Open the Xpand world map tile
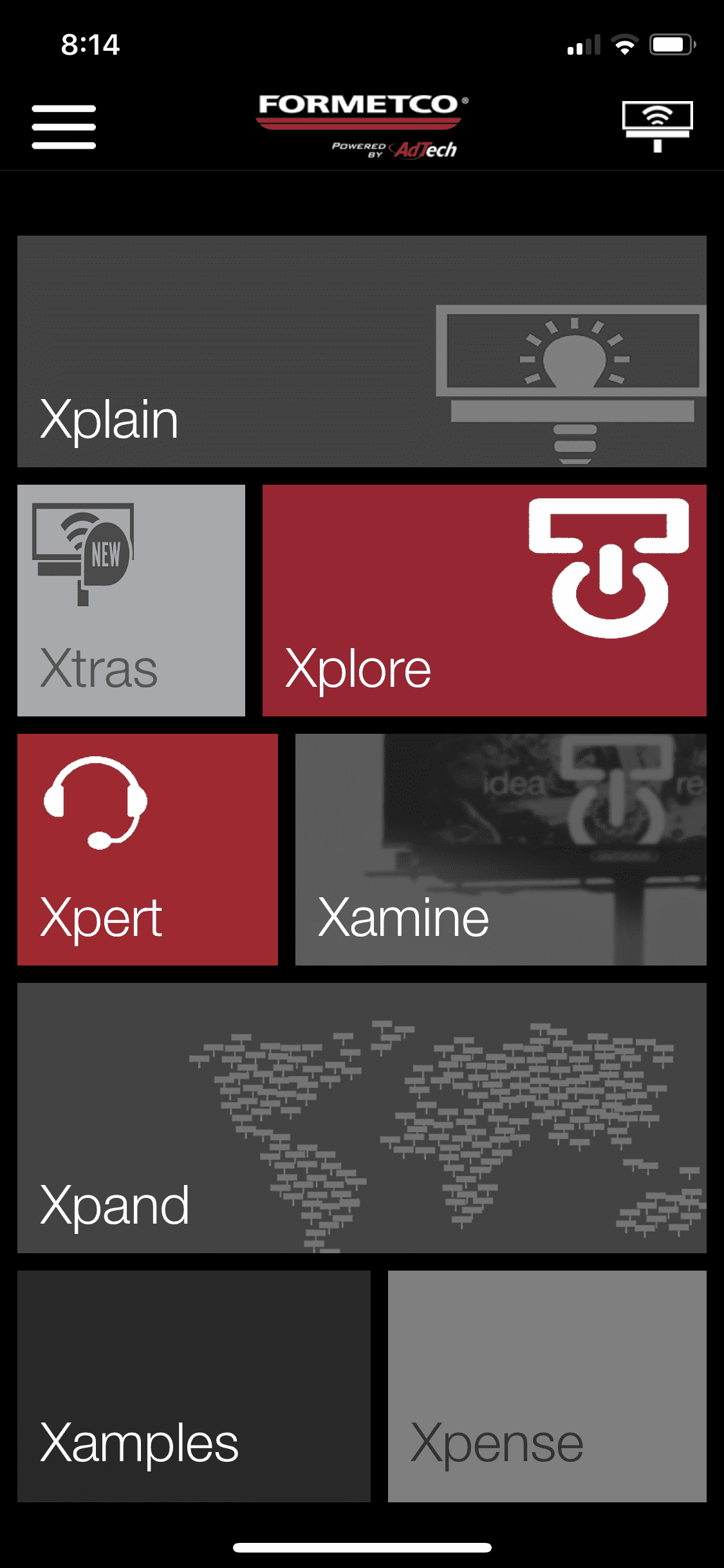The image size is (724, 1568). point(362,1117)
